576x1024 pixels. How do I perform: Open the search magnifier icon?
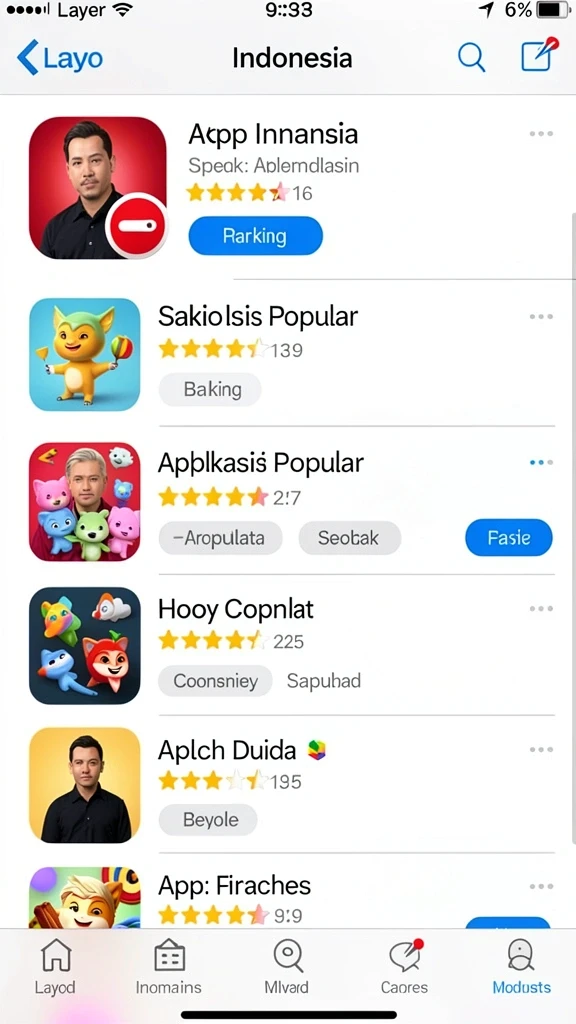[x=471, y=57]
